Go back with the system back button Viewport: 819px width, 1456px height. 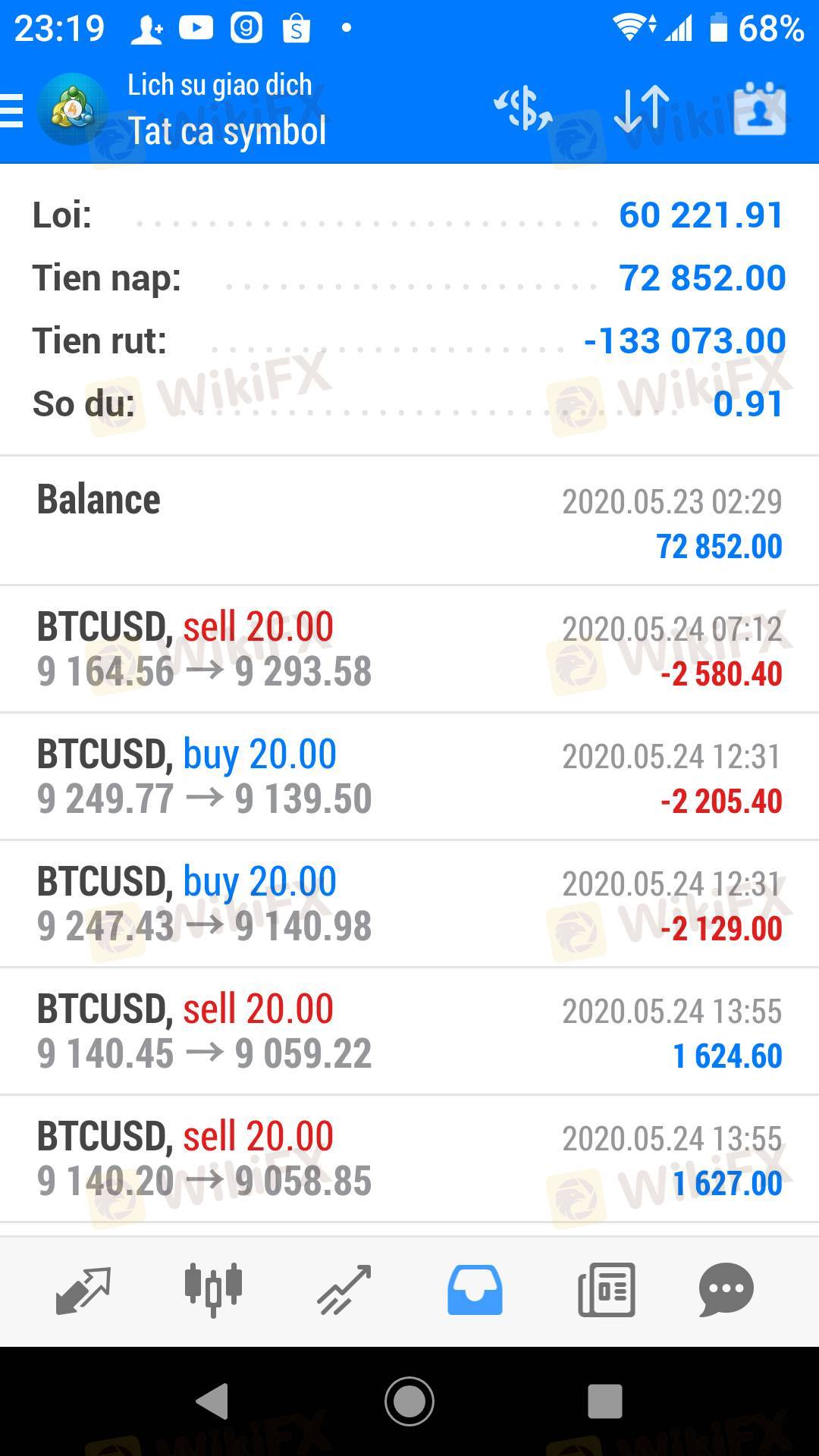pyautogui.click(x=212, y=1401)
